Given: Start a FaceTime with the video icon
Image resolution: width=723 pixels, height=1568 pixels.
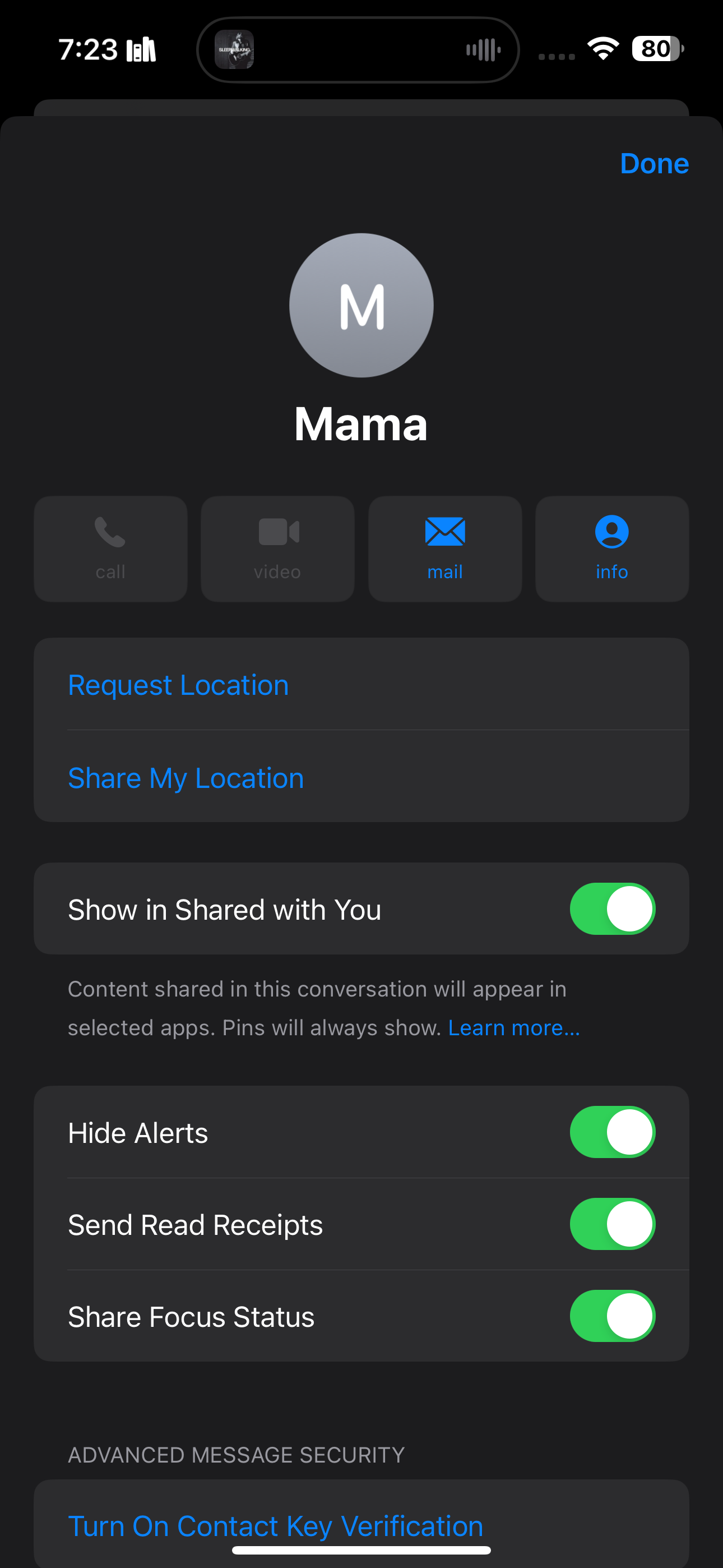Looking at the screenshot, I should point(277,547).
